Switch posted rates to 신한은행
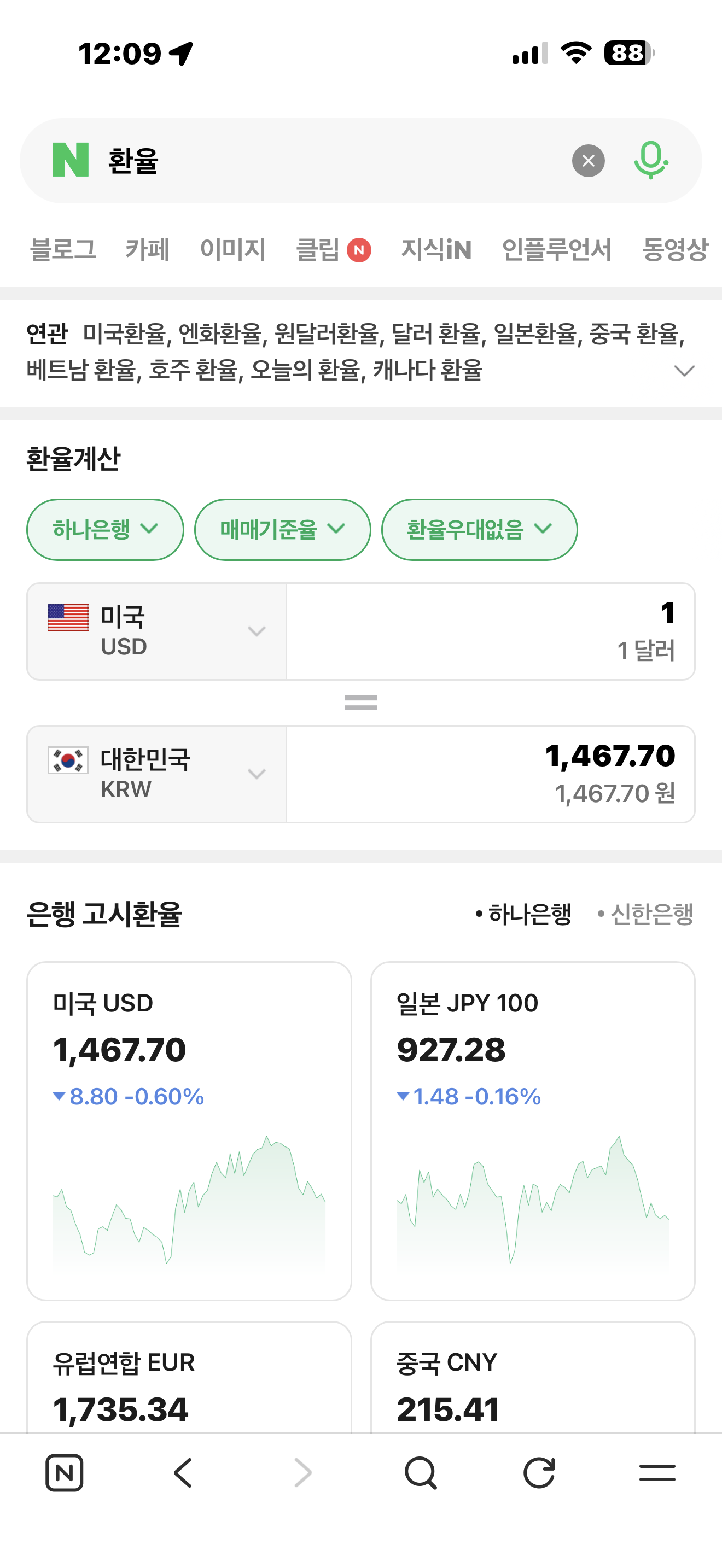 click(x=647, y=914)
